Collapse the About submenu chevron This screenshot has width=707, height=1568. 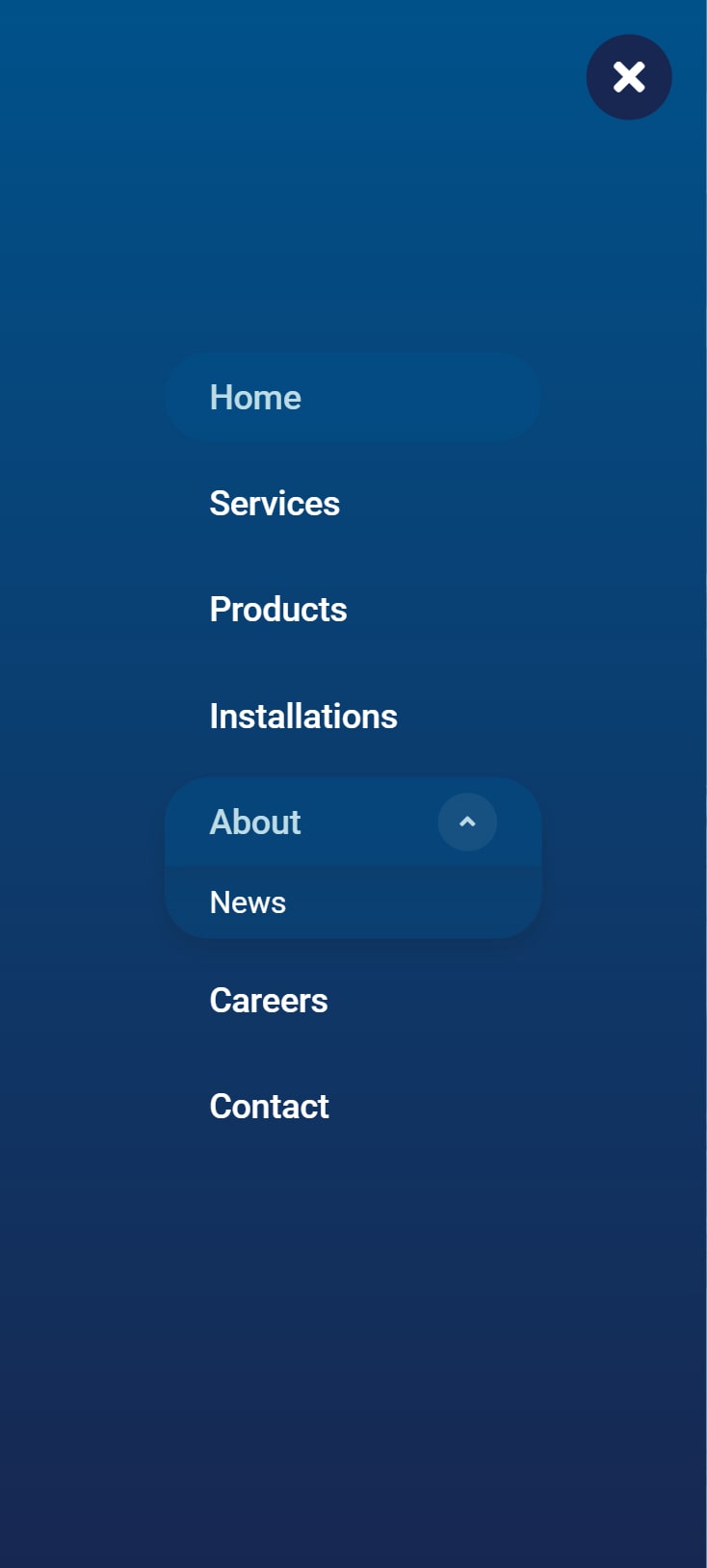coord(467,823)
